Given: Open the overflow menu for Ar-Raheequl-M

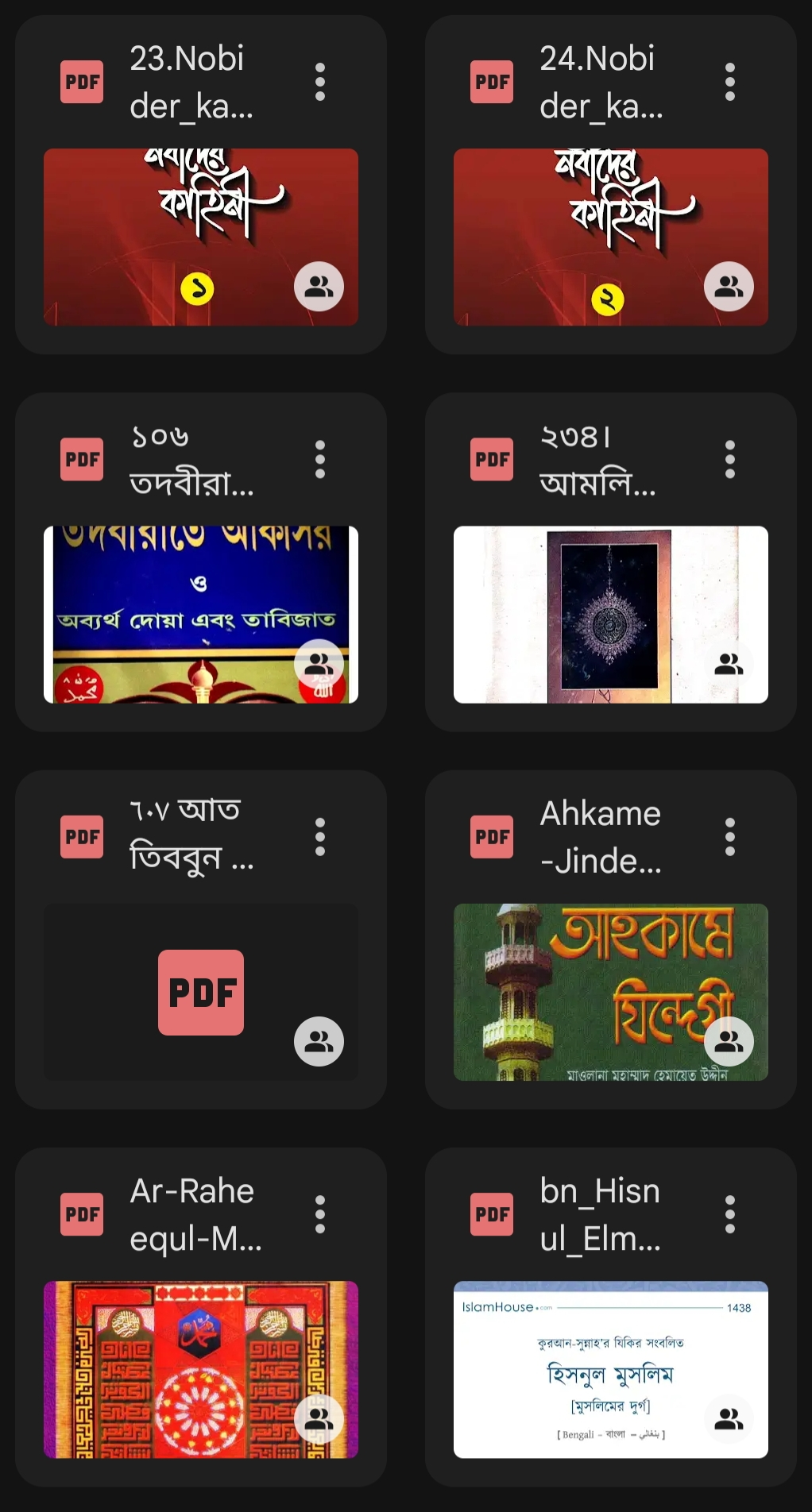Looking at the screenshot, I should click(x=319, y=1214).
